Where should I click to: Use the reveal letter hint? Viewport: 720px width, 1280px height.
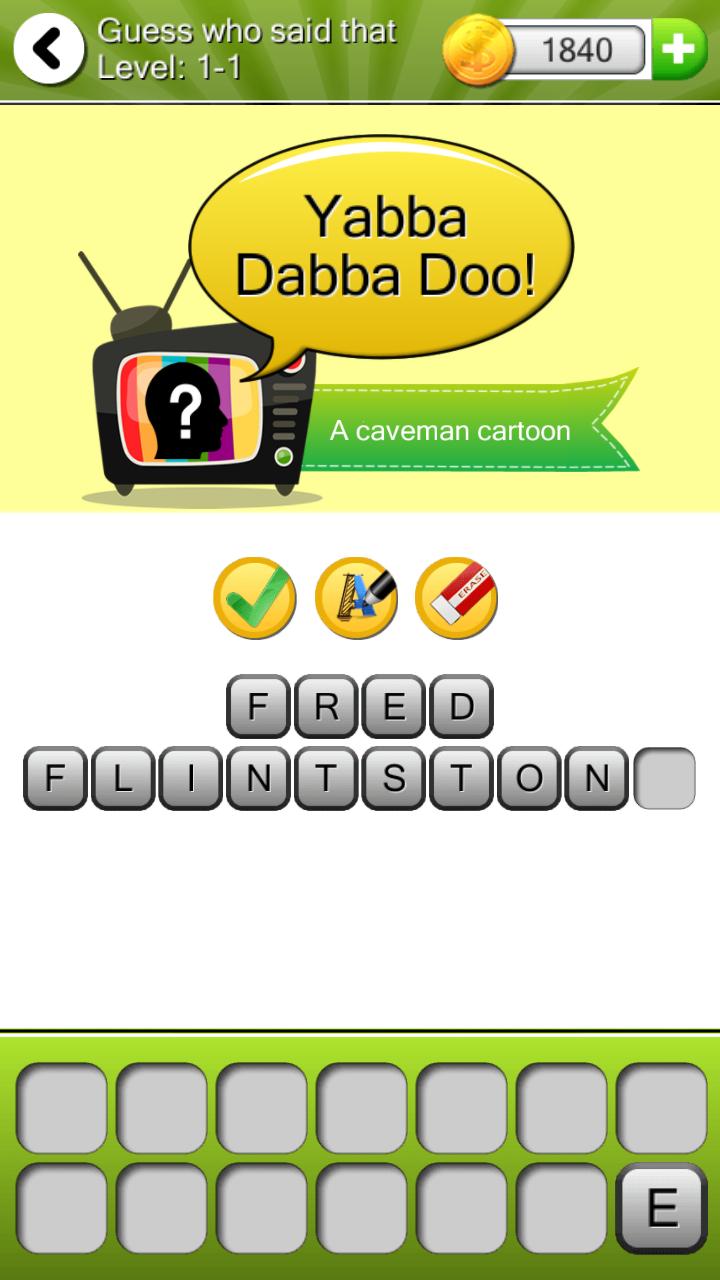356,598
